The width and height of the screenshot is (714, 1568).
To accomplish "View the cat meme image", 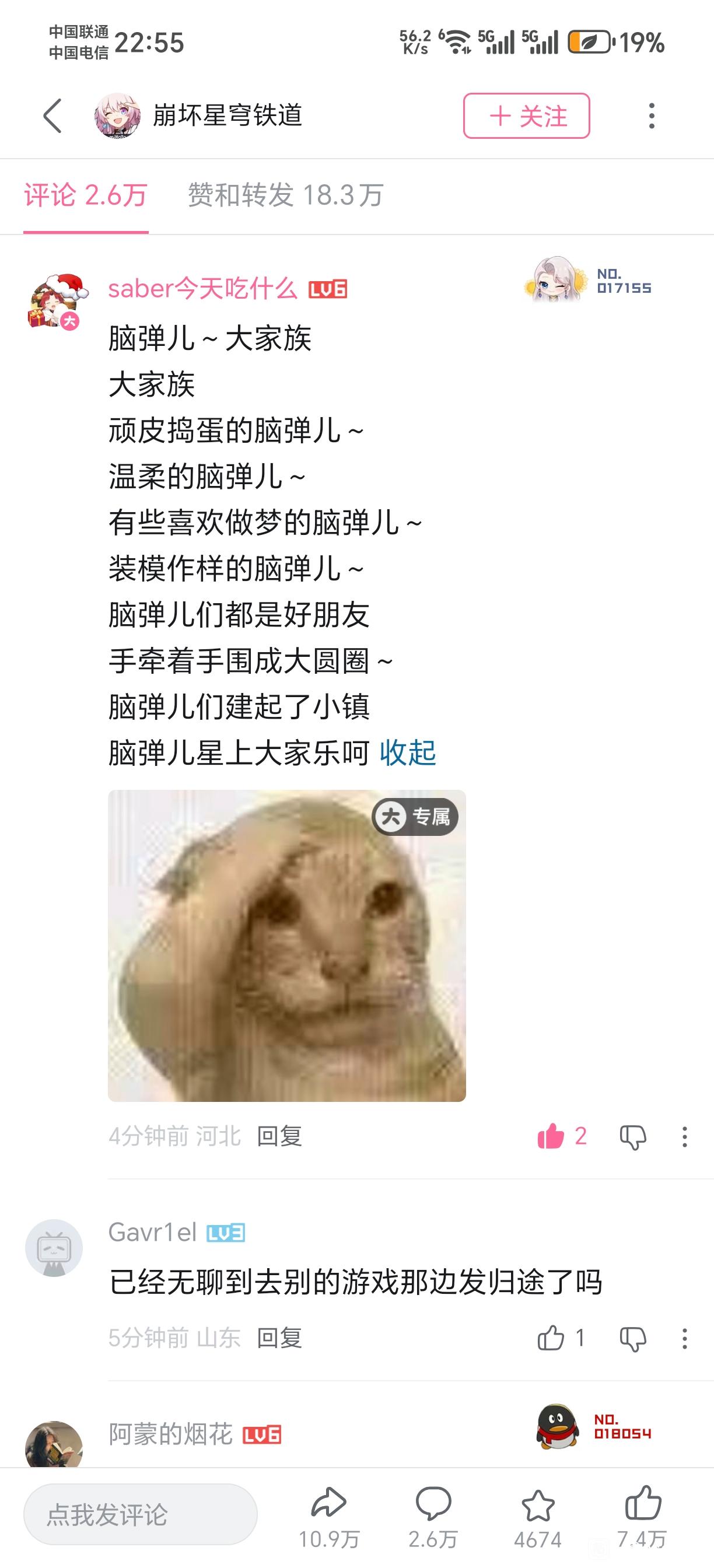I will [x=286, y=946].
